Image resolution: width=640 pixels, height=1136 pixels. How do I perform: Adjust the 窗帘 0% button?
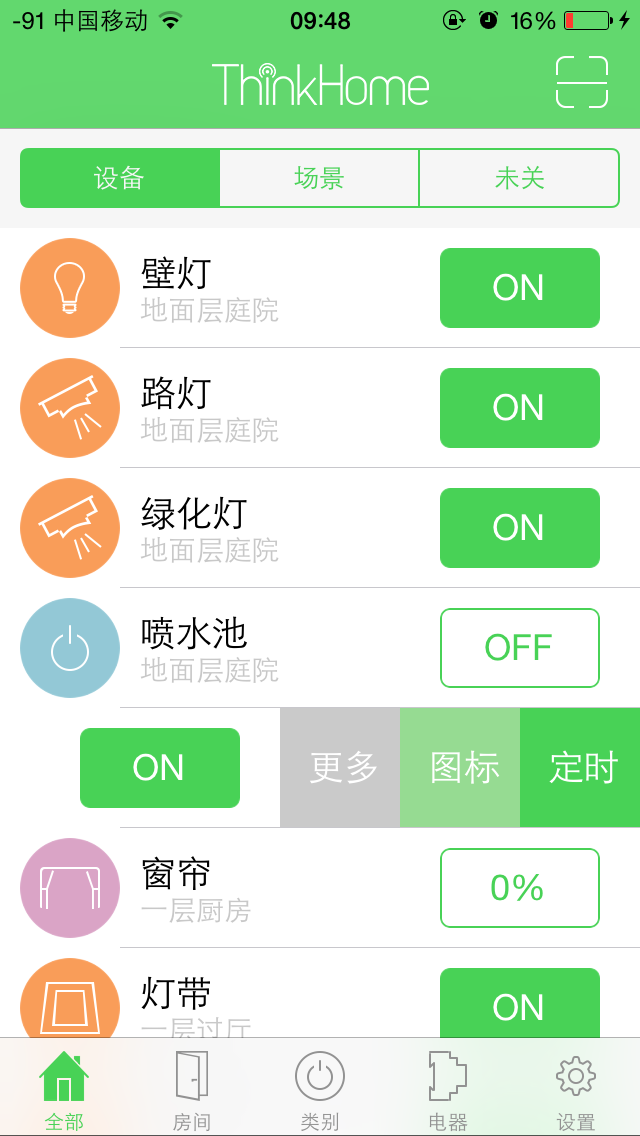click(519, 888)
